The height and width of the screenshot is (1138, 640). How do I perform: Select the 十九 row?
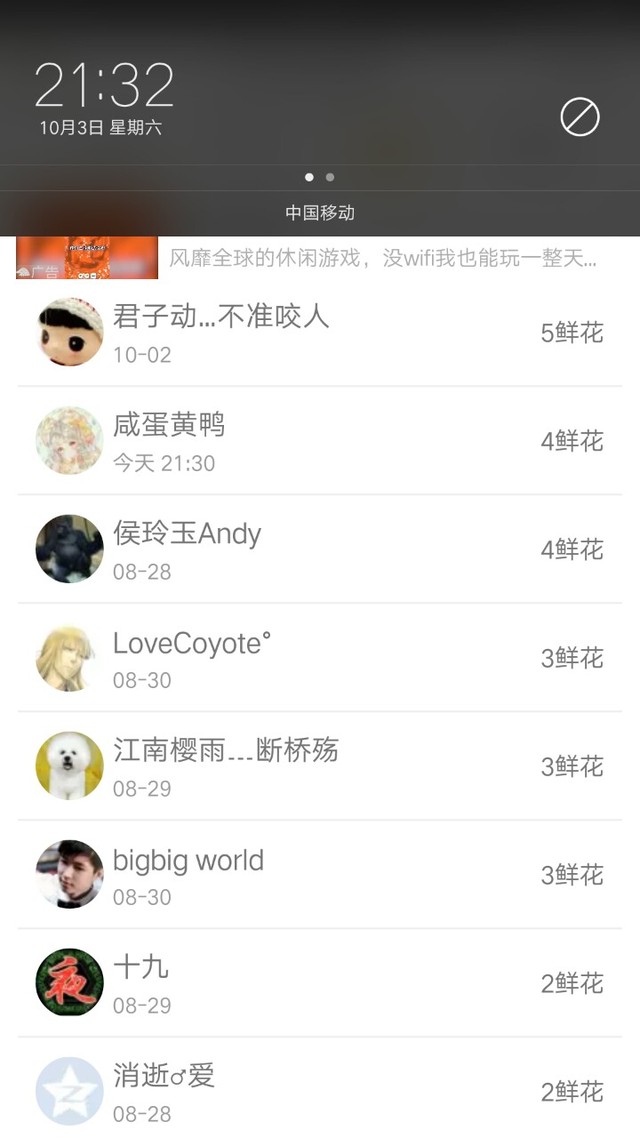click(320, 983)
